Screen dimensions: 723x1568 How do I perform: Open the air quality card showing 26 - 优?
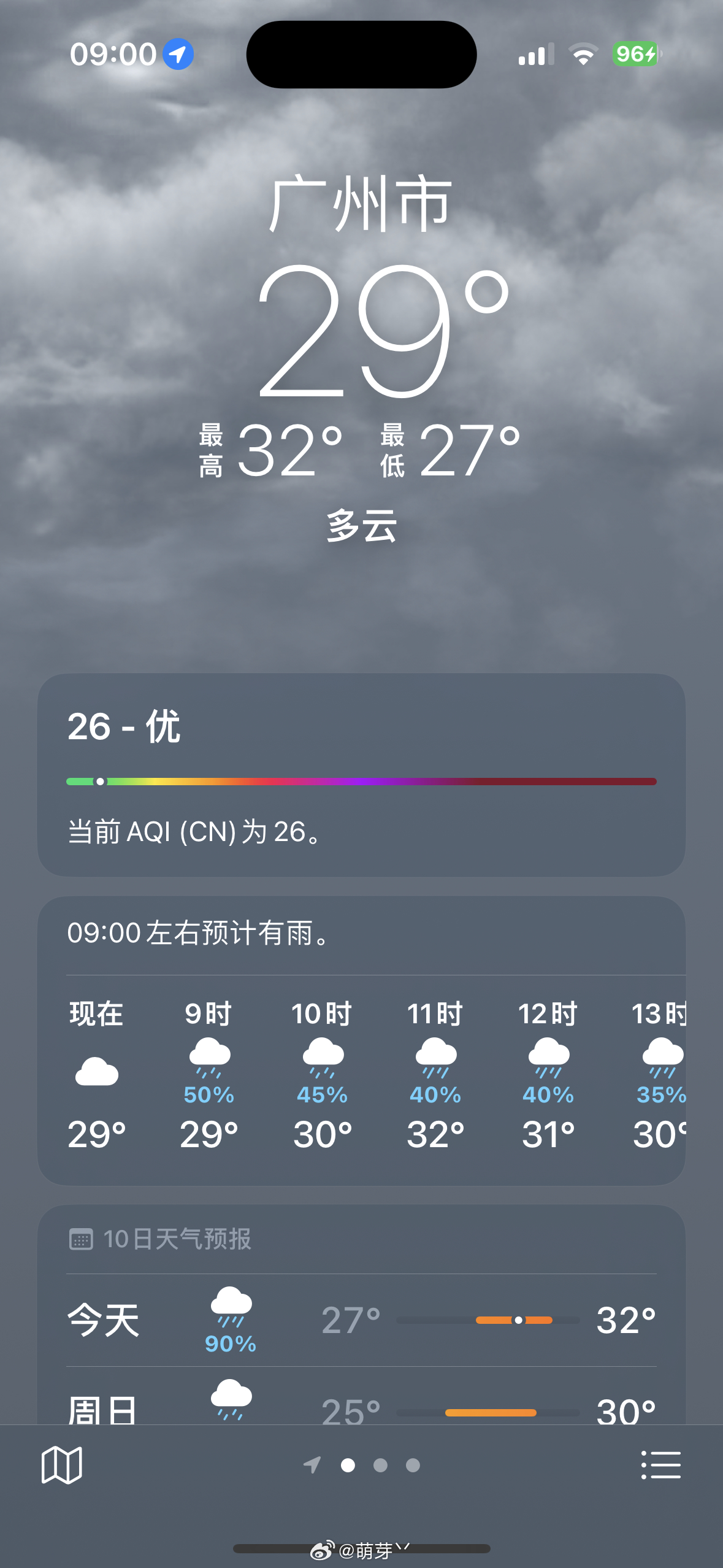[361, 775]
